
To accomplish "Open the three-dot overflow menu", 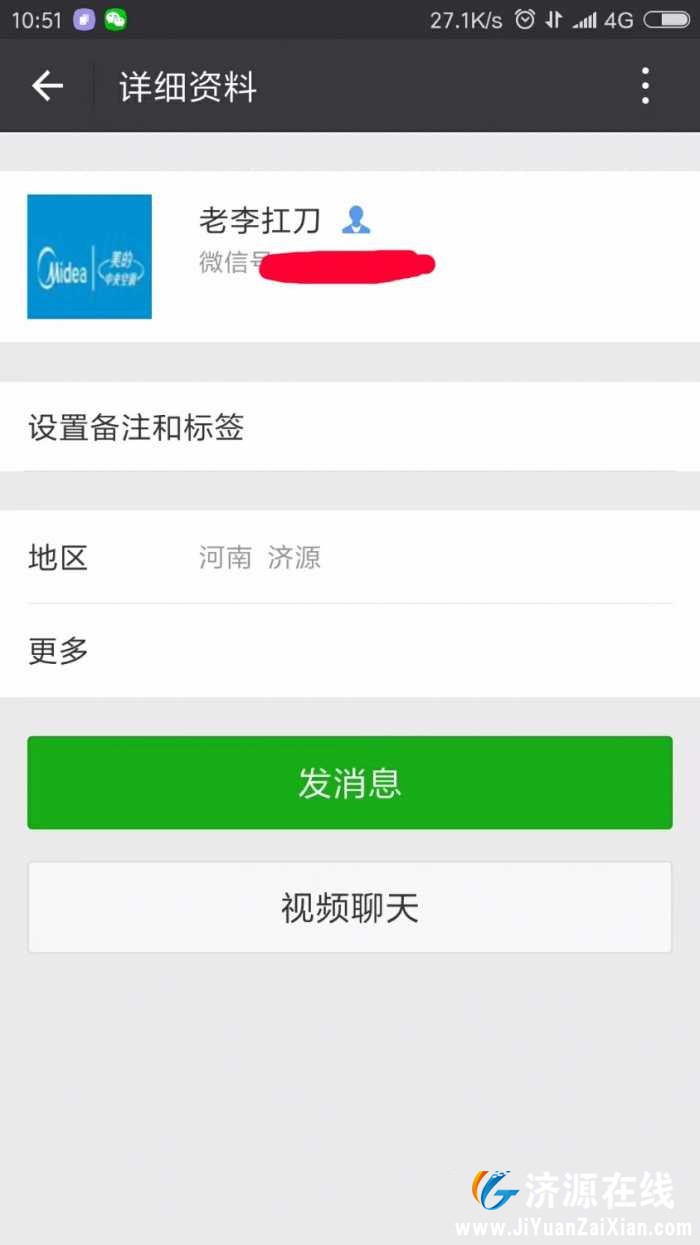I will (645, 87).
